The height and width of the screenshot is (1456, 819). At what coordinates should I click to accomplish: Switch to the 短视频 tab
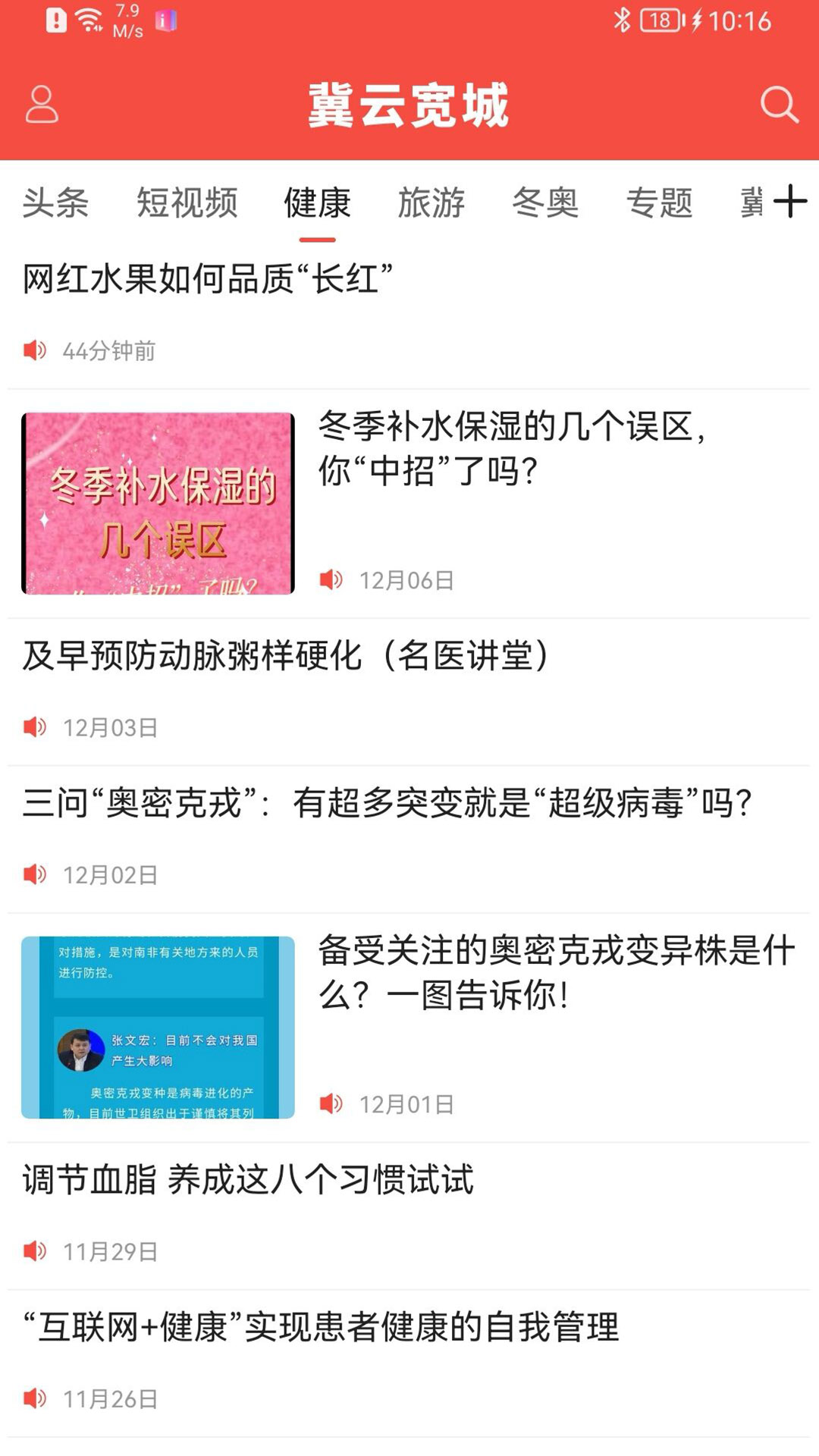pyautogui.click(x=187, y=203)
